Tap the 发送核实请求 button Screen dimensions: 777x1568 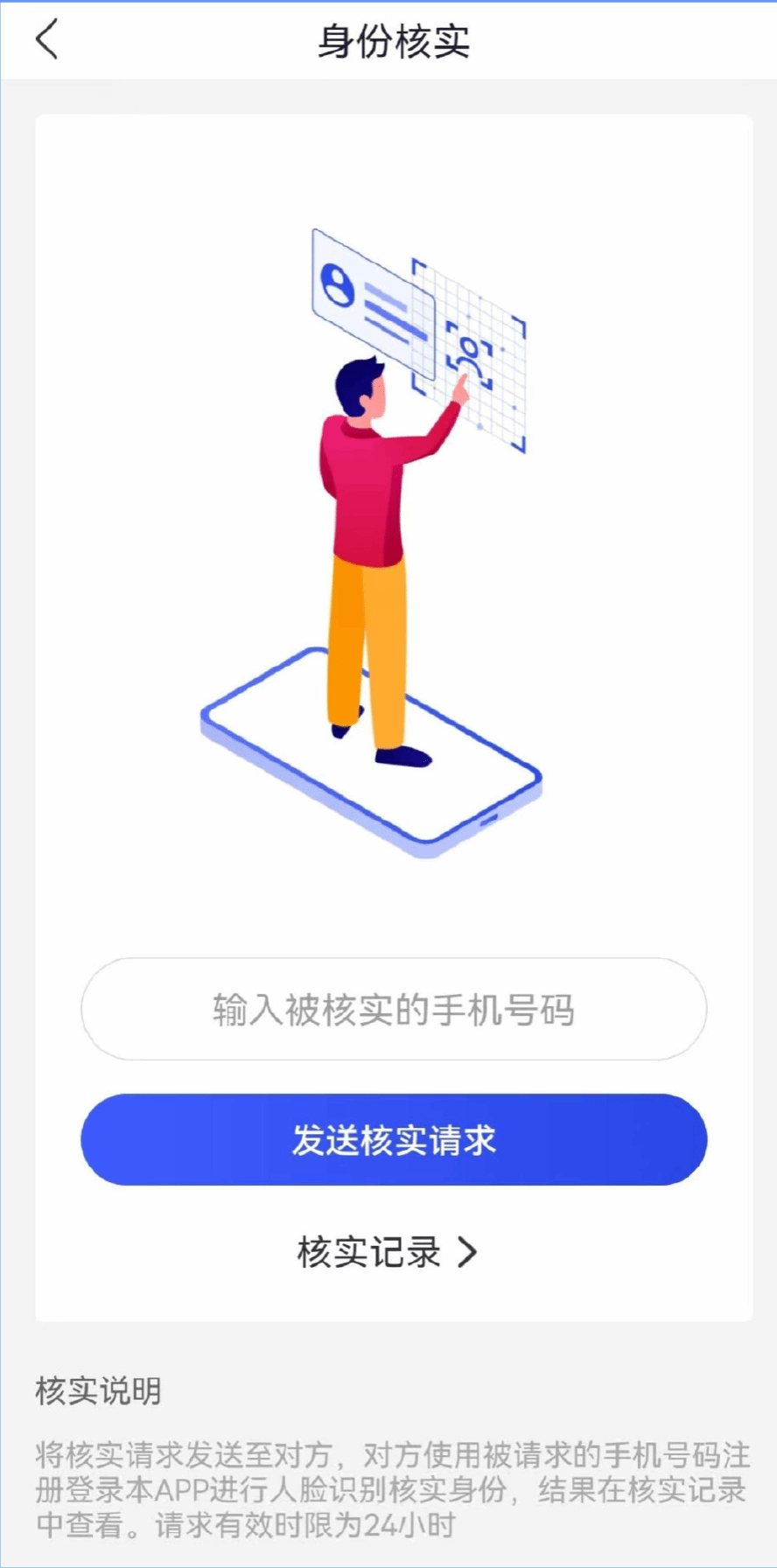coord(394,1139)
